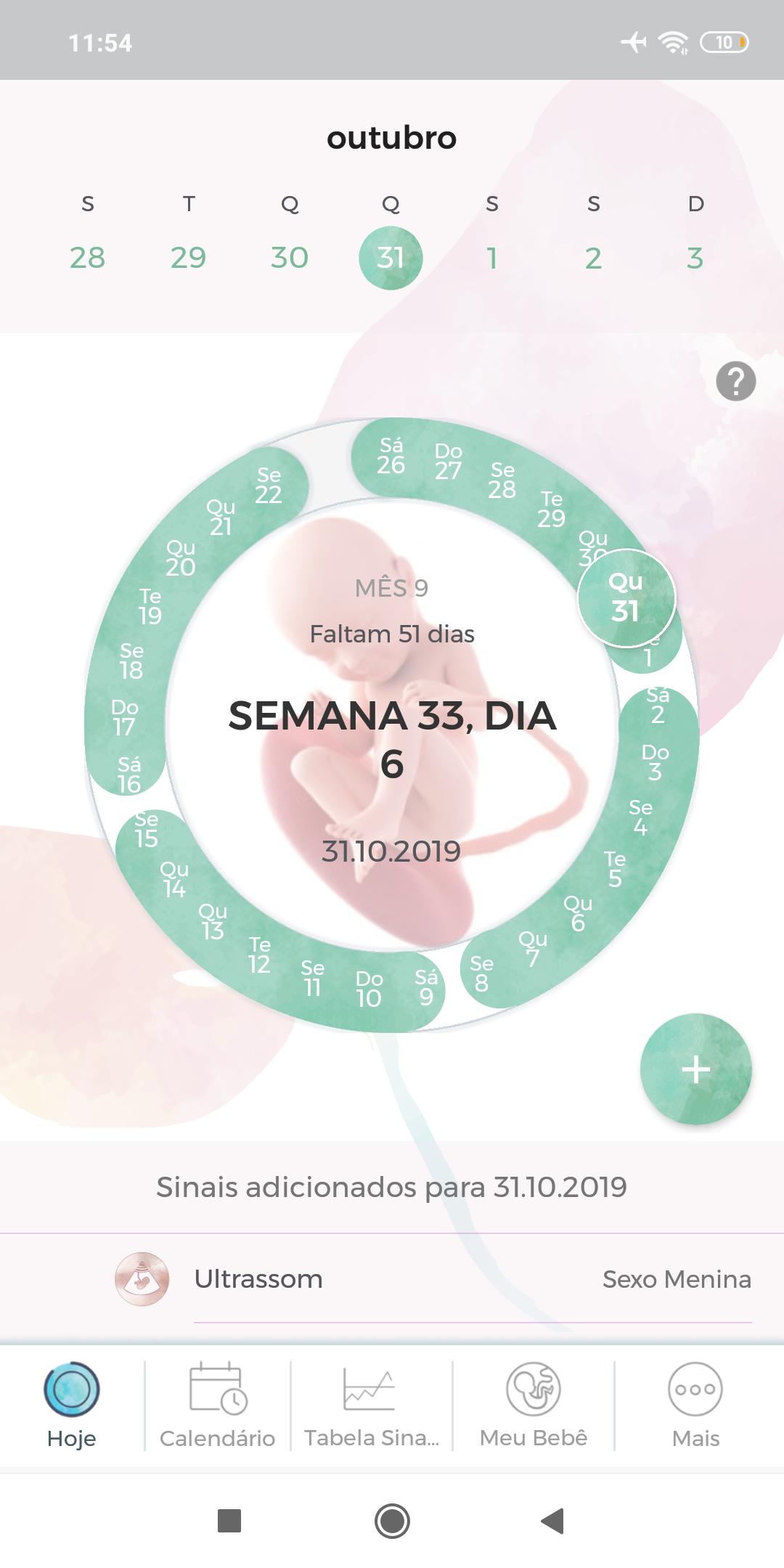
Task: Select Se 4 on the pregnancy wheel
Action: (640, 817)
